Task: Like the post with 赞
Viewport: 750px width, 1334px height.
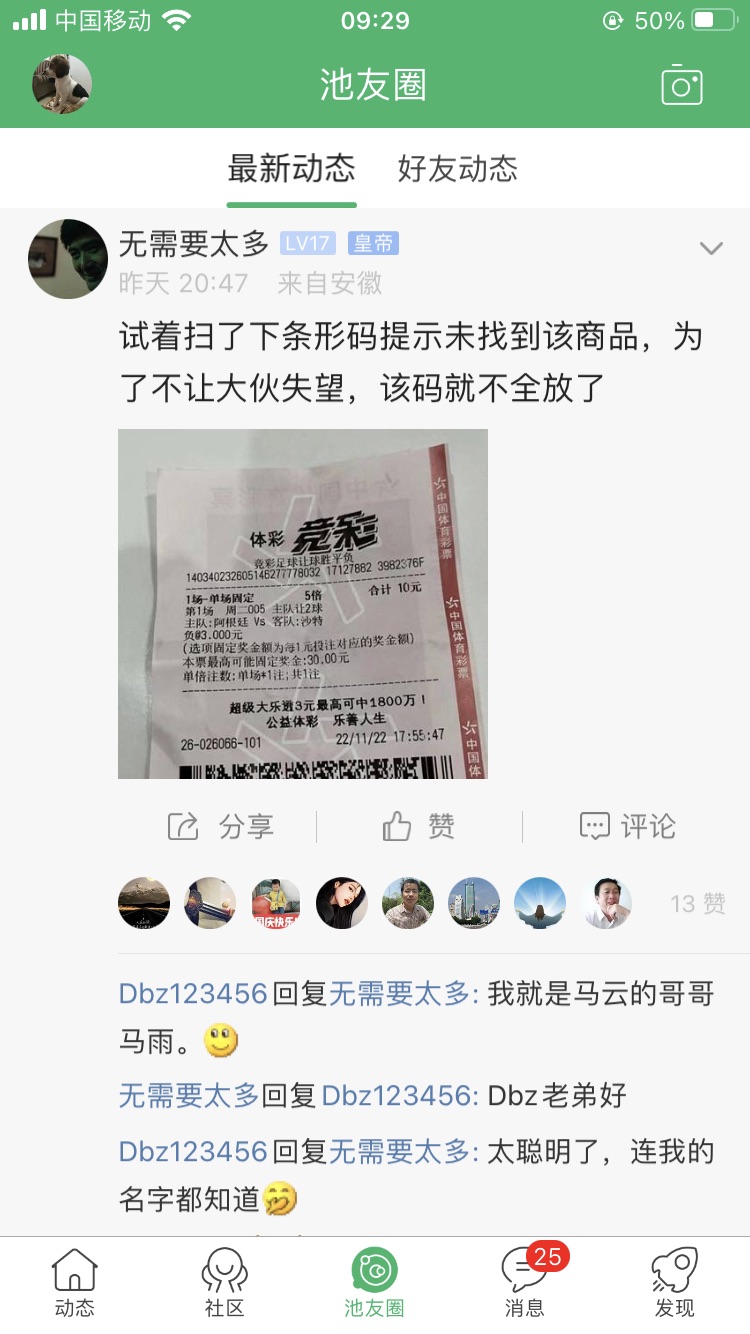Action: [418, 826]
